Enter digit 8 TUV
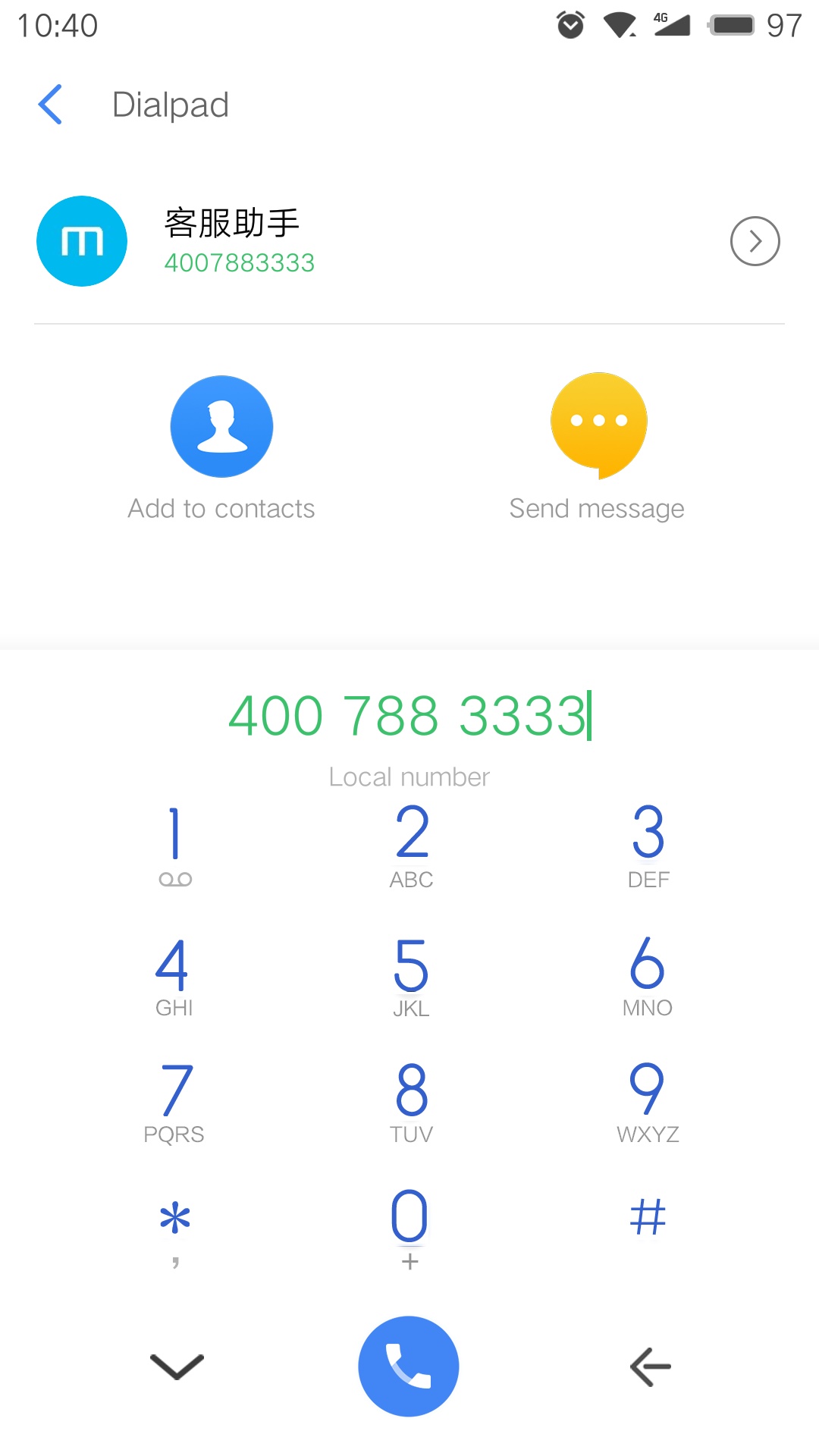 click(x=411, y=1103)
